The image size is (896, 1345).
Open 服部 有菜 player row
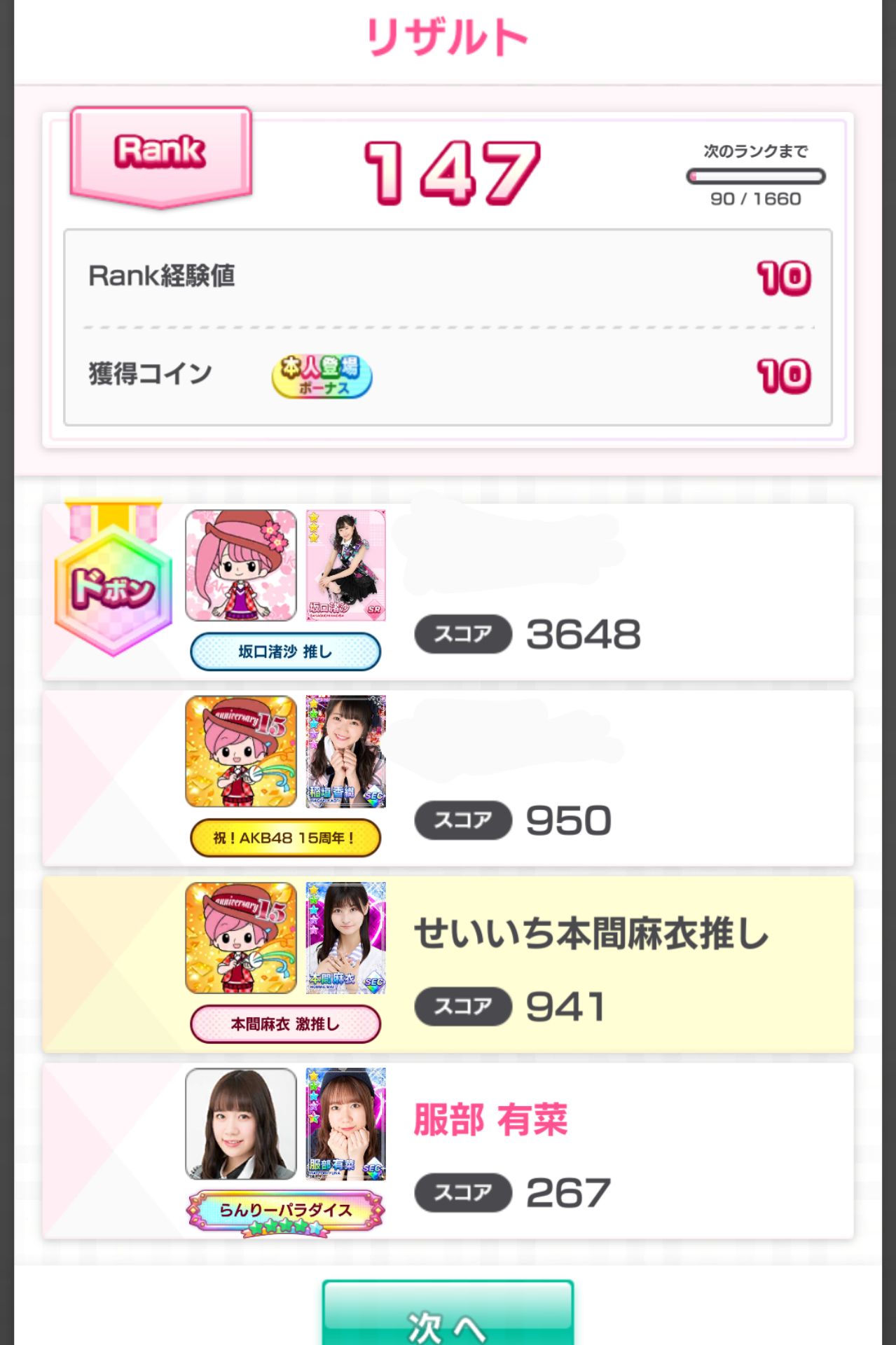point(448,1150)
